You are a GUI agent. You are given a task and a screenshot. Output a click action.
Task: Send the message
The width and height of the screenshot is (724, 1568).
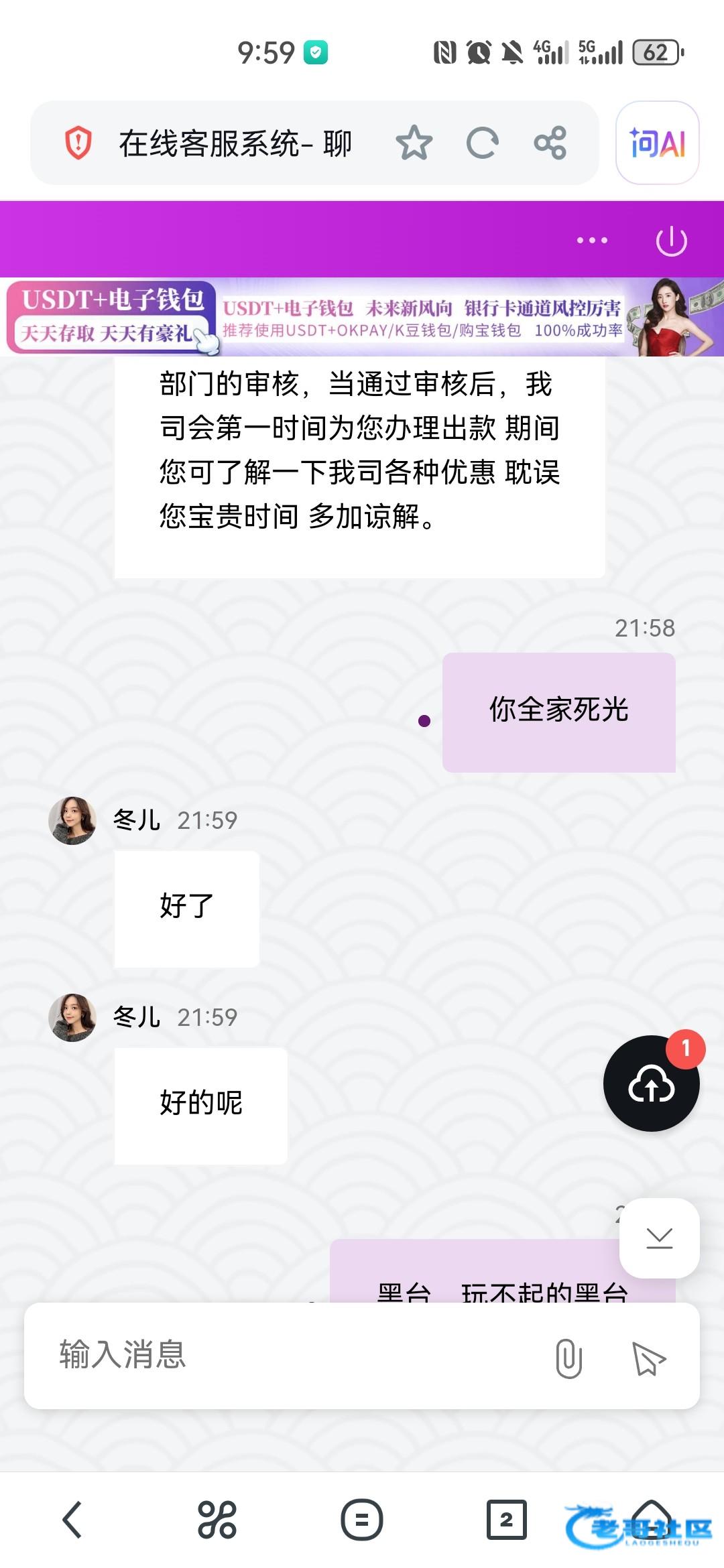pyautogui.click(x=648, y=1358)
